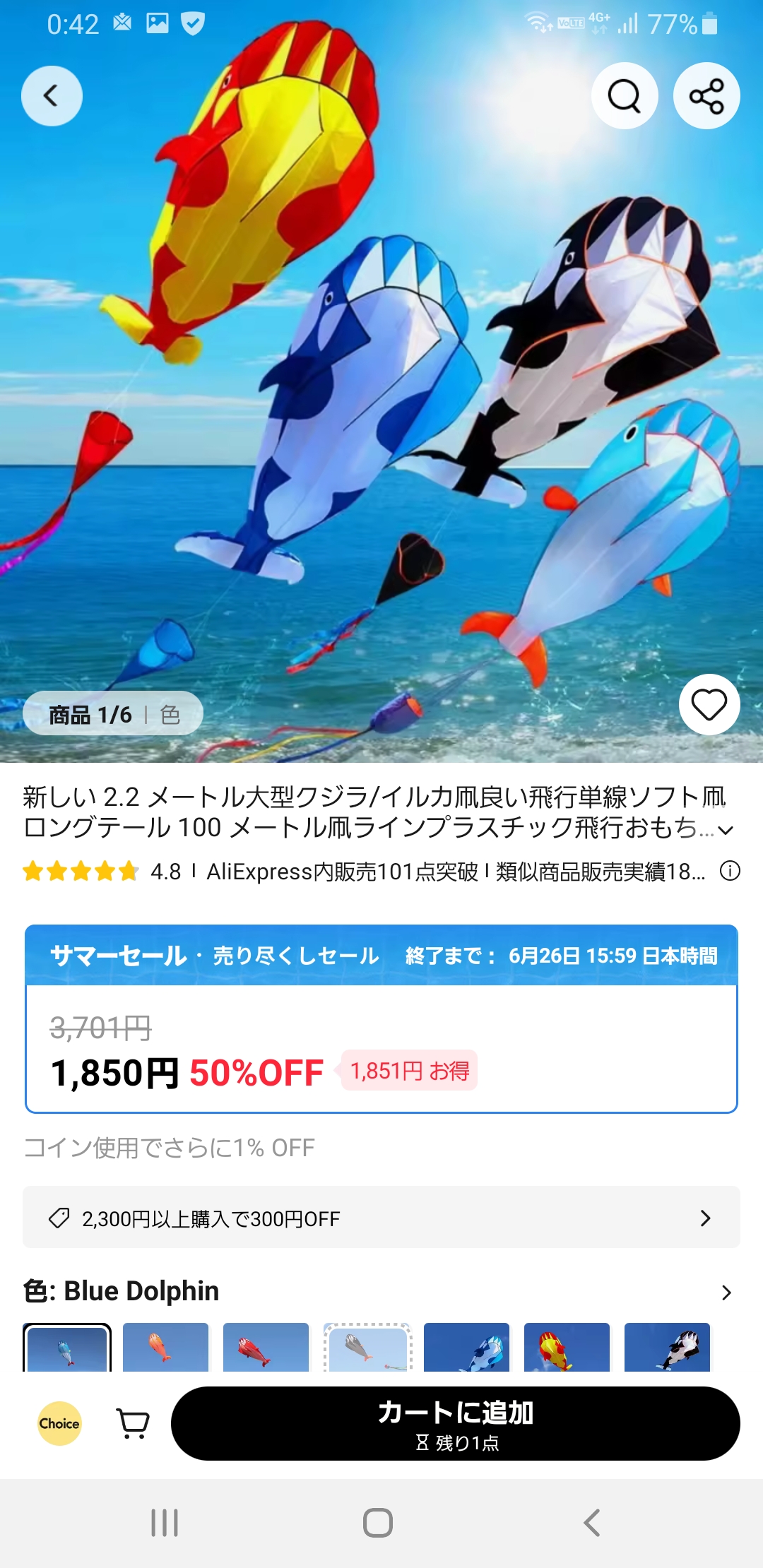Open the shopping cart icon
This screenshot has width=763, height=1568.
[x=133, y=1423]
